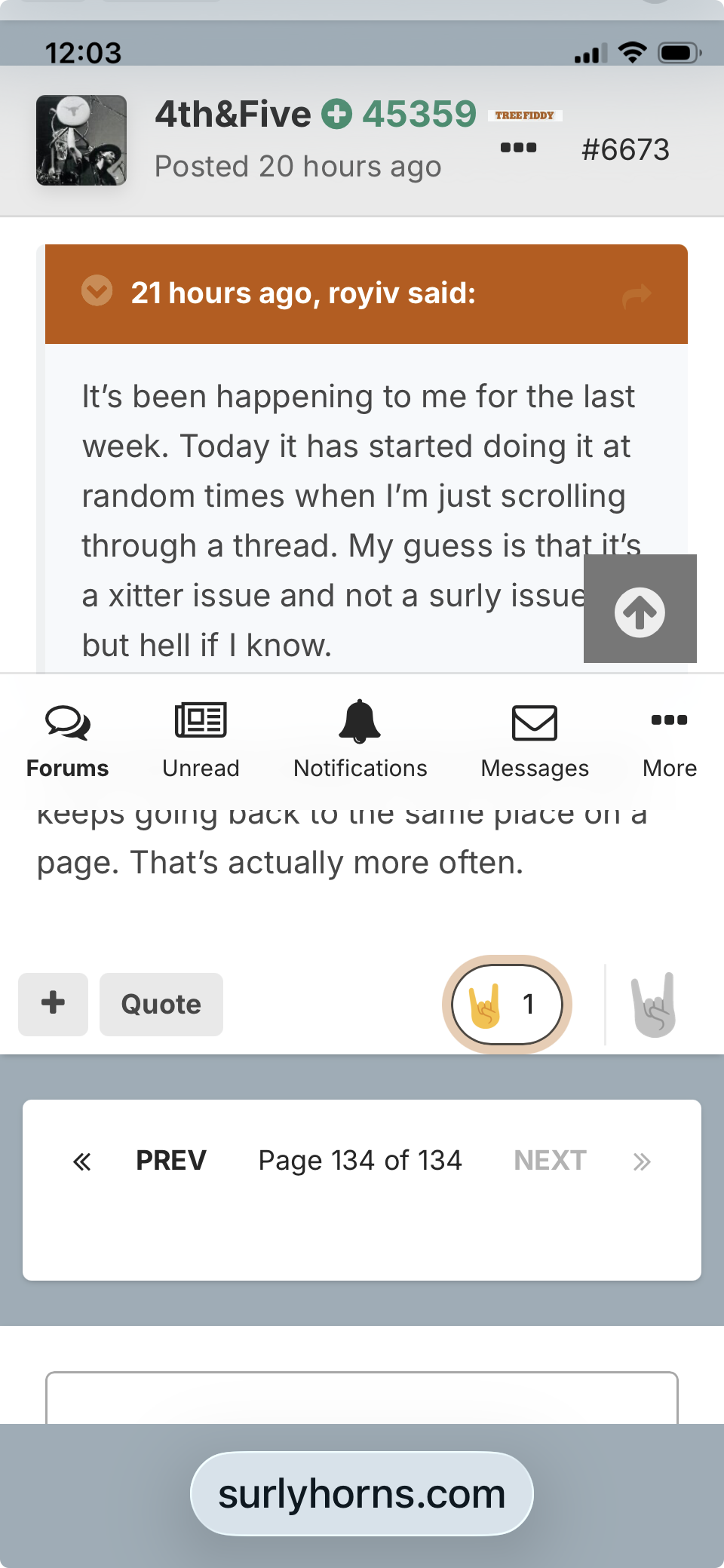Collapse the quoted royiv message

pos(97,290)
